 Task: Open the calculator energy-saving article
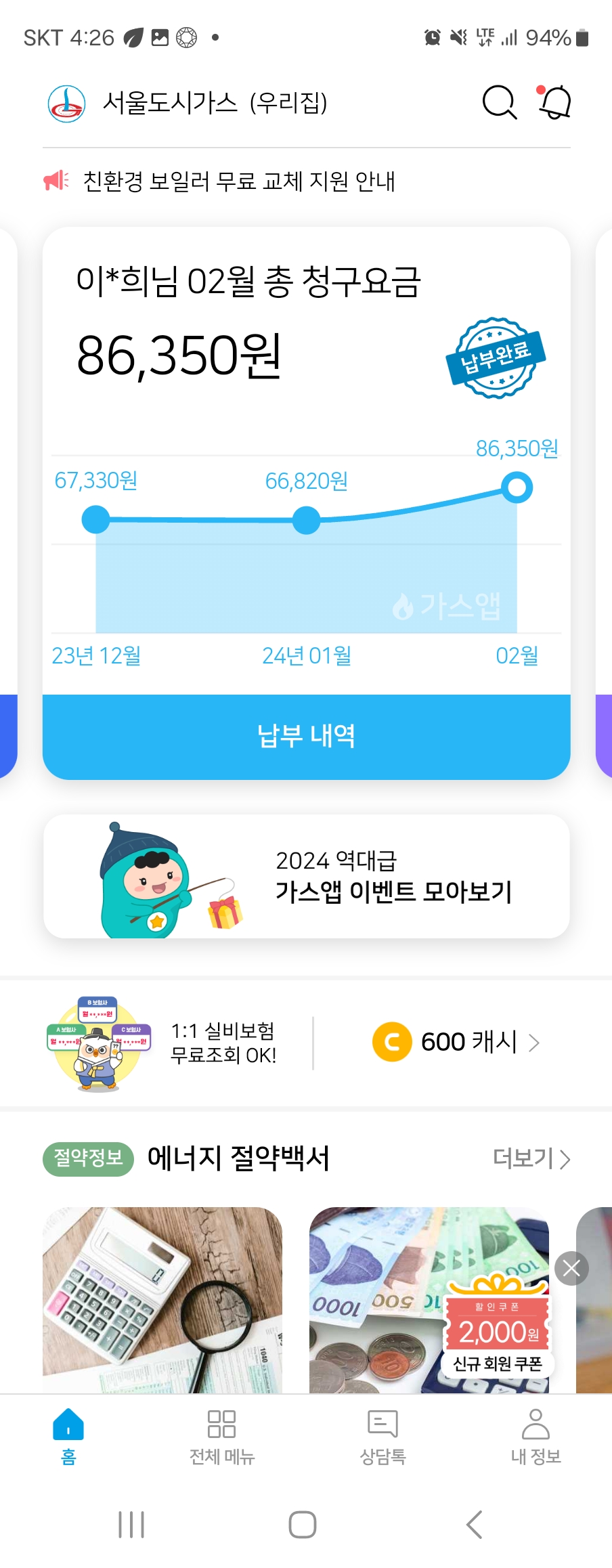162,1300
